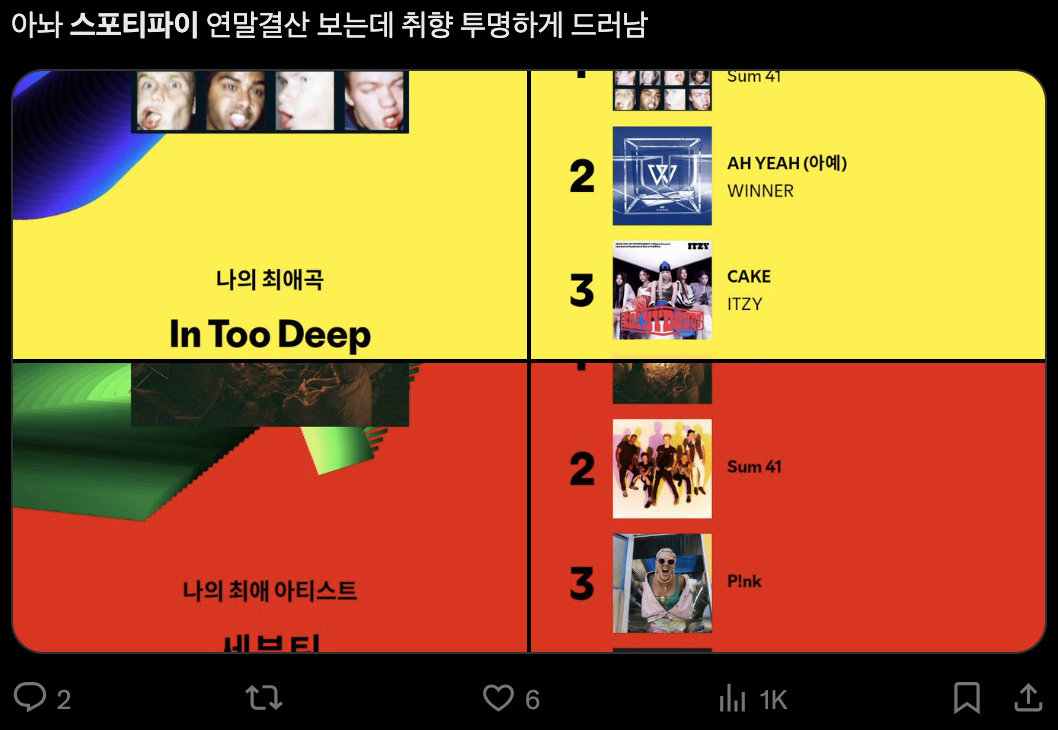
Task: Open the image listing Sum 41 and P!nk
Action: pyautogui.click(x=787, y=506)
